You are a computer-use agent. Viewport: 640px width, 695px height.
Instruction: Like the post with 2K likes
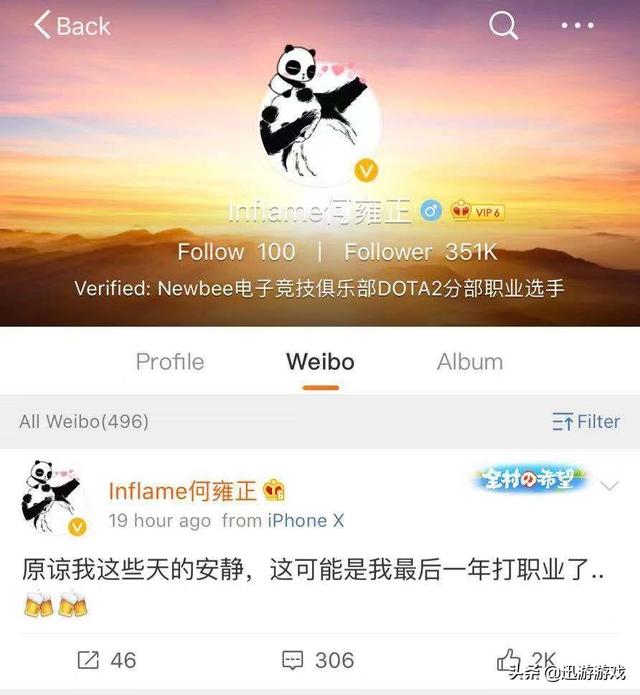tap(528, 659)
